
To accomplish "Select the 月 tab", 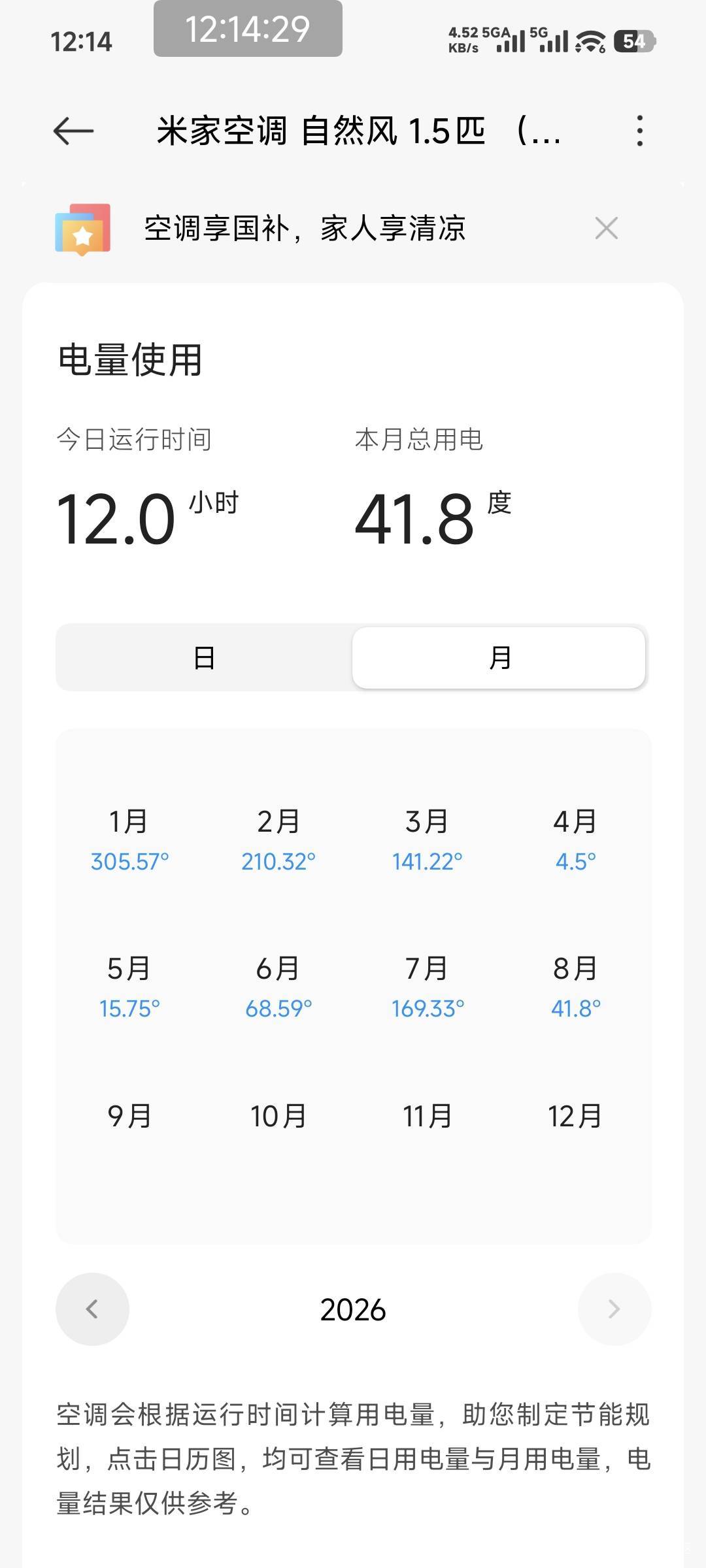I will (x=499, y=657).
